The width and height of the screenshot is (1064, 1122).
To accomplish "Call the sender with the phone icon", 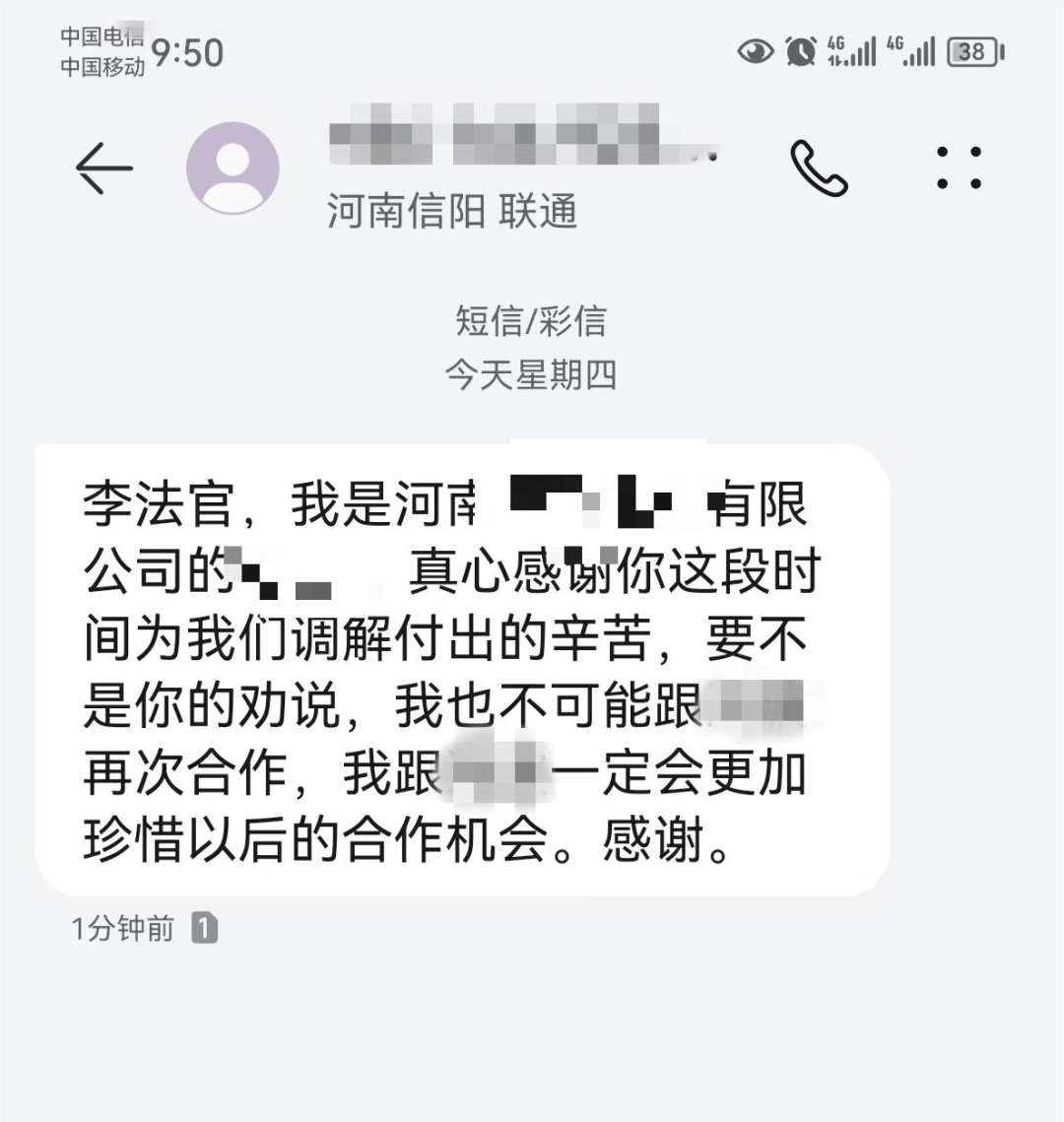I will click(x=819, y=168).
